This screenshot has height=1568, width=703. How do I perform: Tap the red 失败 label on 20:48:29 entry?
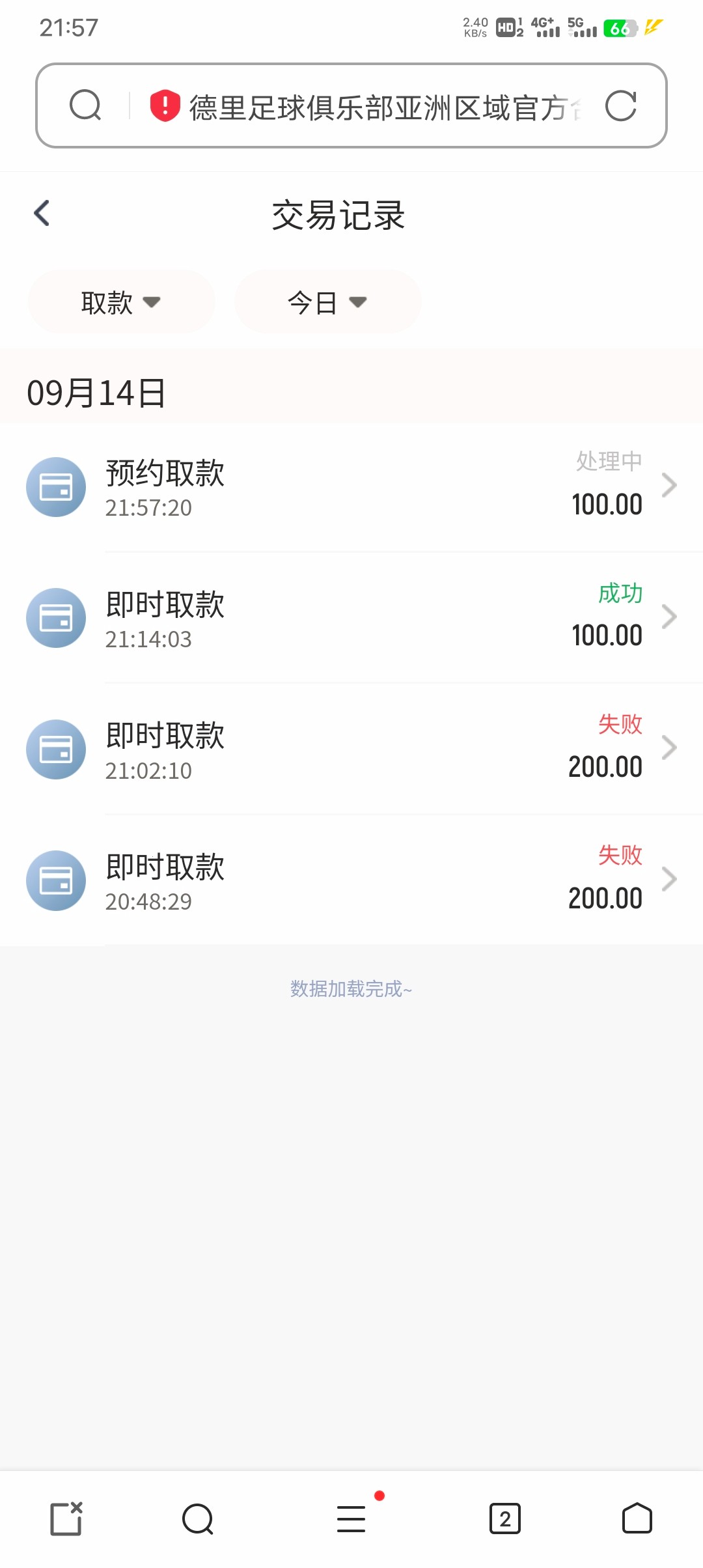click(620, 856)
